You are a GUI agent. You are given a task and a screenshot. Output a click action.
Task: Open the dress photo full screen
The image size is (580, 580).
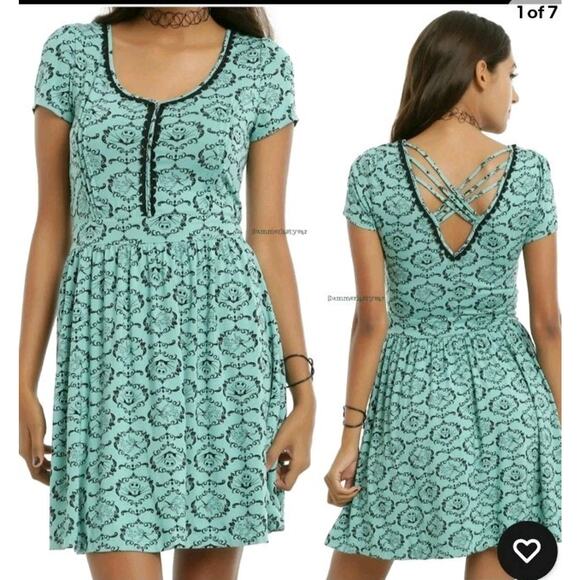[x=290, y=292]
